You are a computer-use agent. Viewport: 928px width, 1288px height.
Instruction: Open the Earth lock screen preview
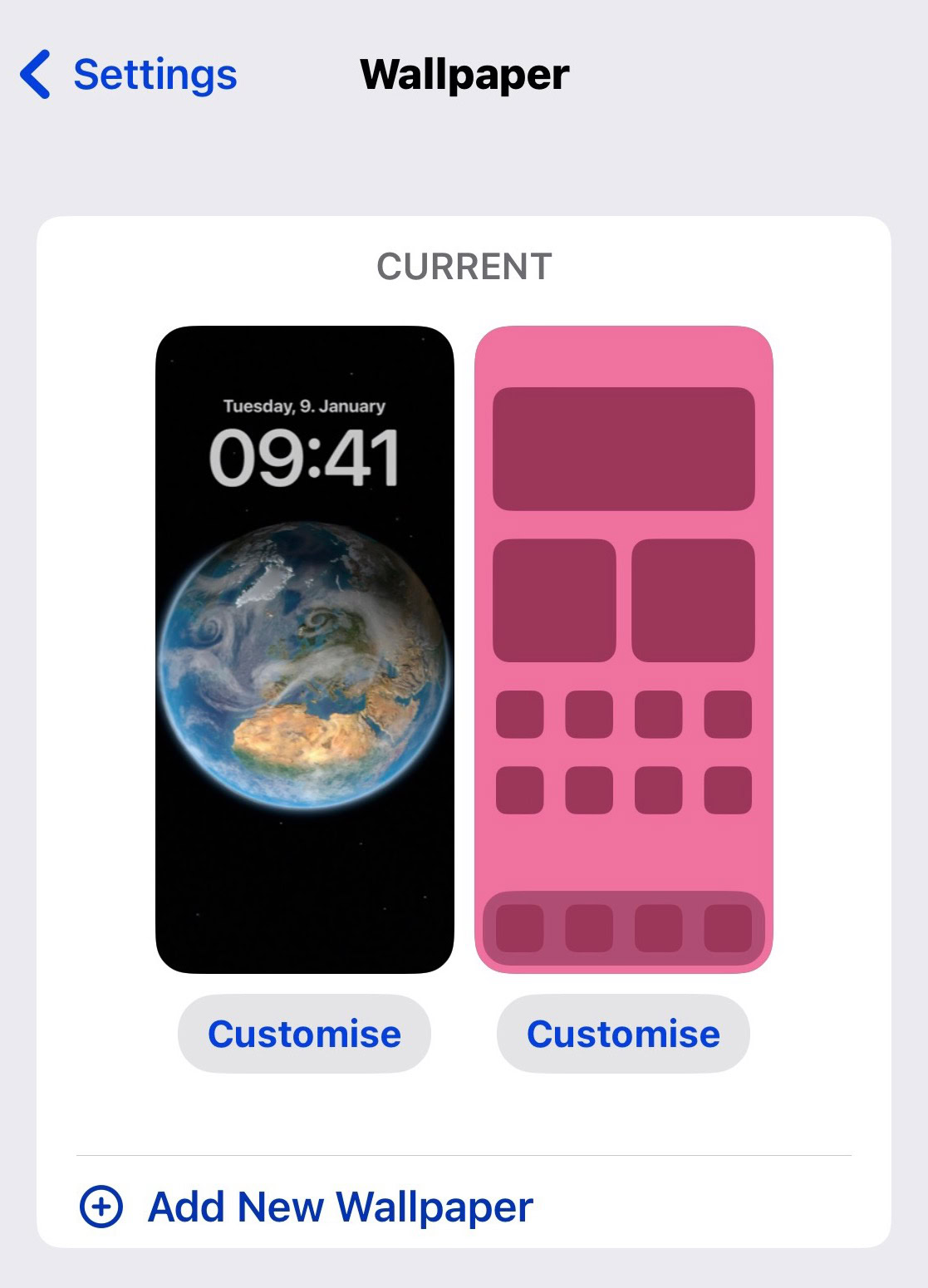[305, 649]
